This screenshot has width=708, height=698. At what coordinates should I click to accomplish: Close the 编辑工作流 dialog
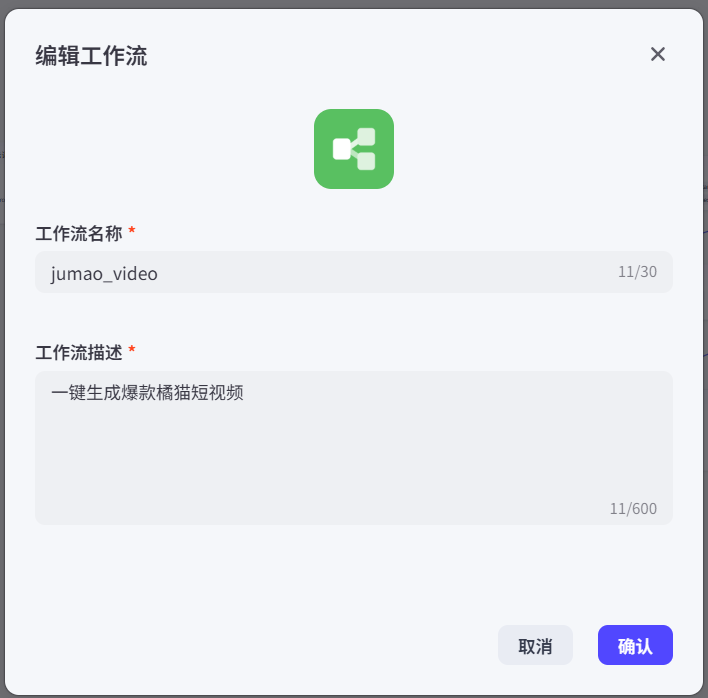click(x=657, y=54)
